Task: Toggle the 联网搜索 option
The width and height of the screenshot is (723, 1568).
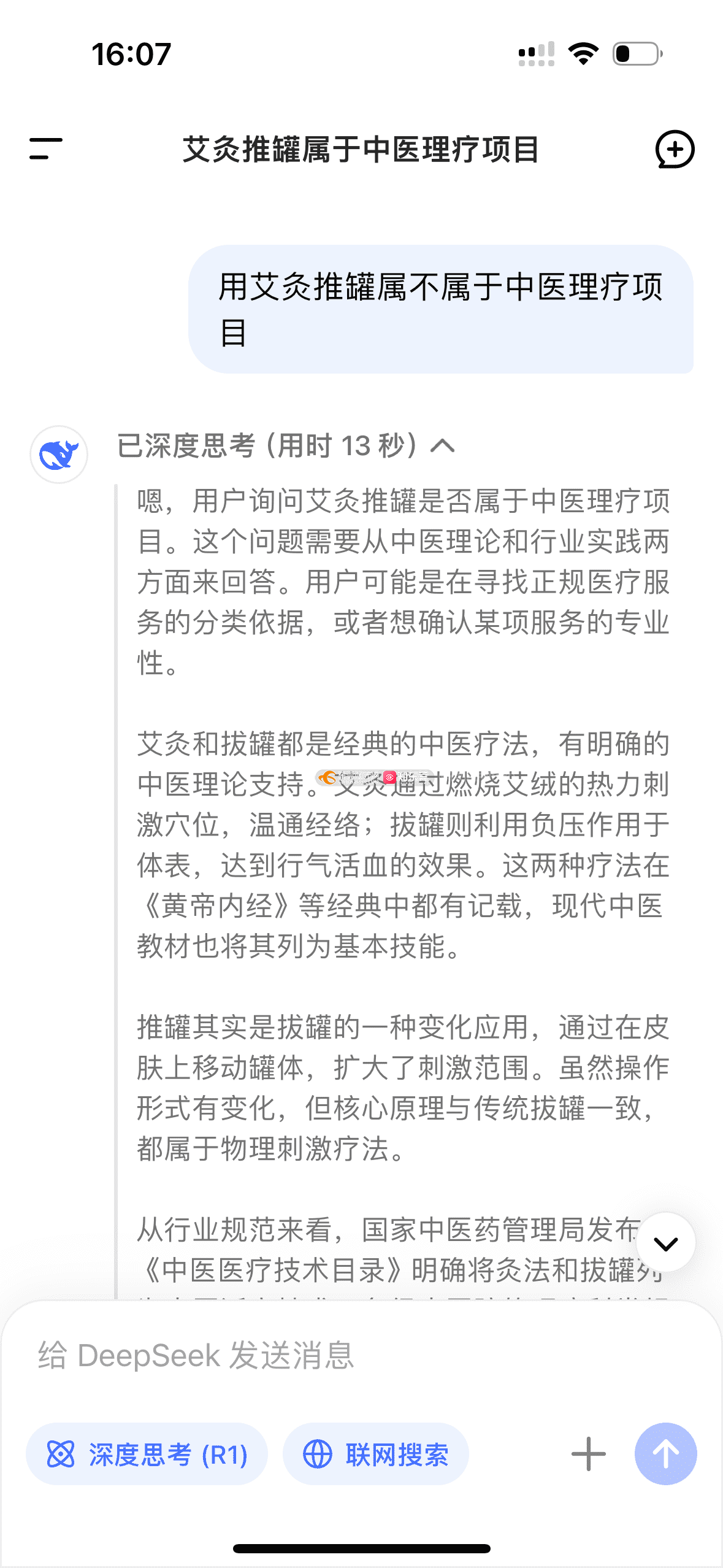Action: click(376, 1455)
